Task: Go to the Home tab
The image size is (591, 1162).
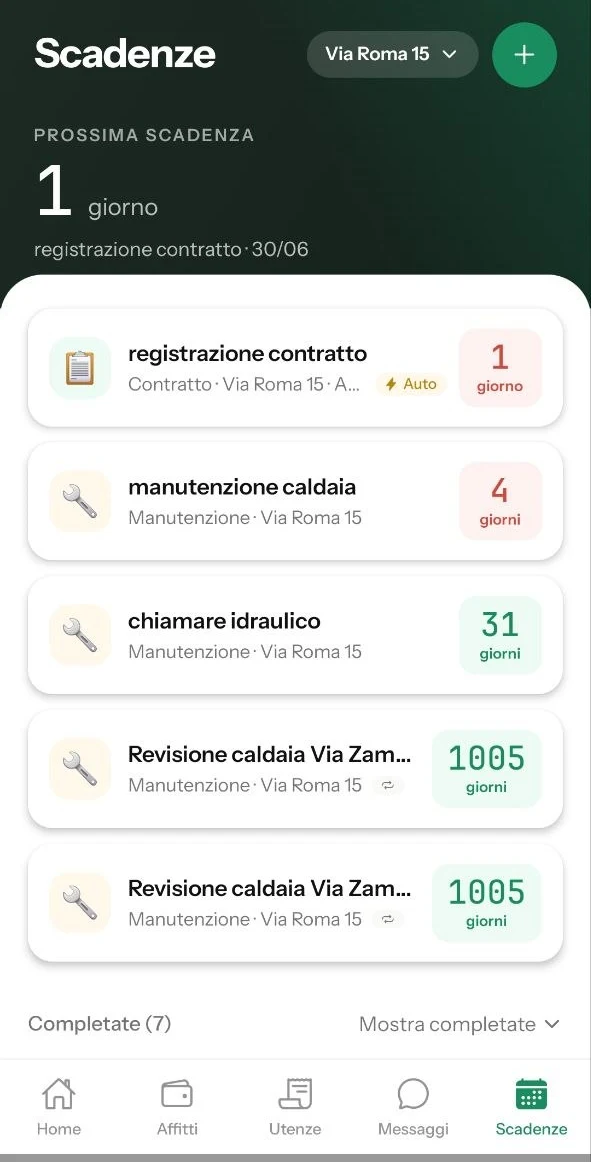Action: click(x=59, y=1108)
